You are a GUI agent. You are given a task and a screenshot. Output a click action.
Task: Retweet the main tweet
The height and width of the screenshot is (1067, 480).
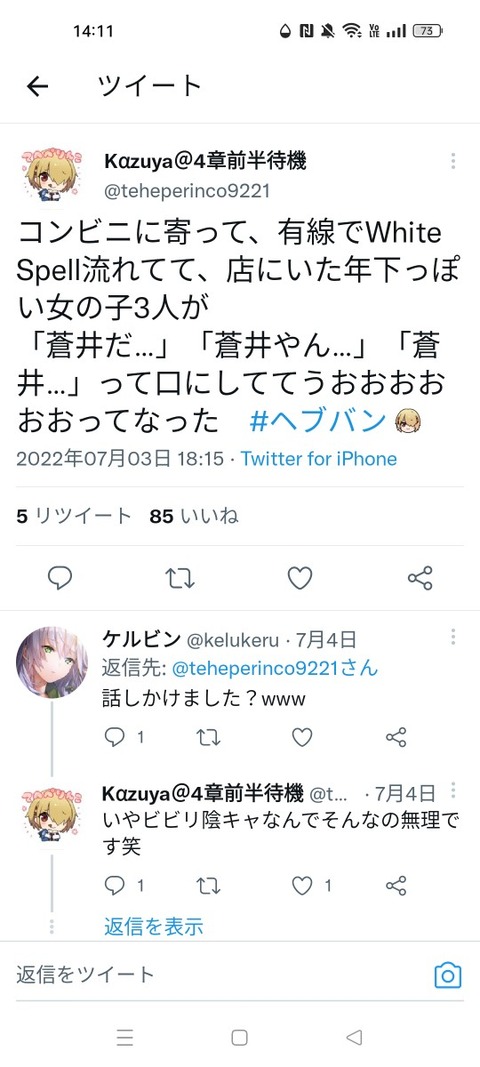[180, 578]
